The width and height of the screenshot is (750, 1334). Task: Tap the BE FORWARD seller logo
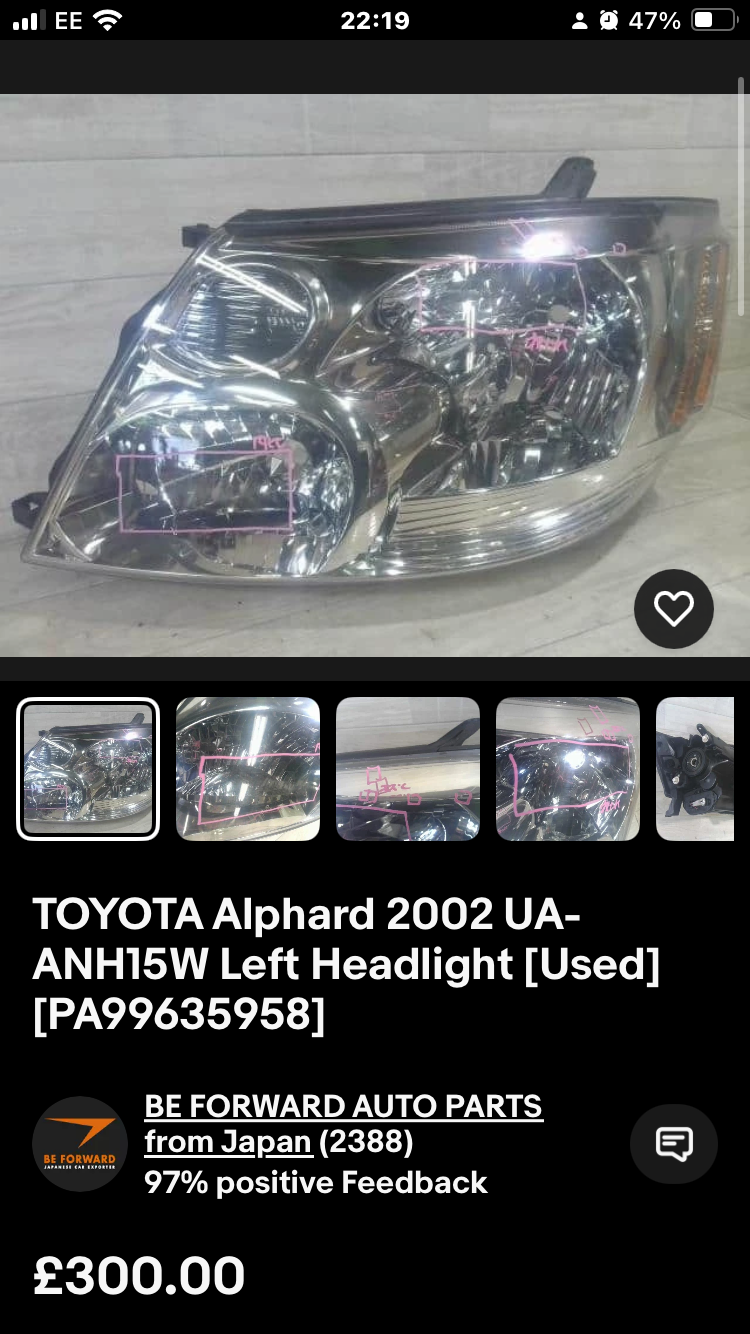[80, 1144]
